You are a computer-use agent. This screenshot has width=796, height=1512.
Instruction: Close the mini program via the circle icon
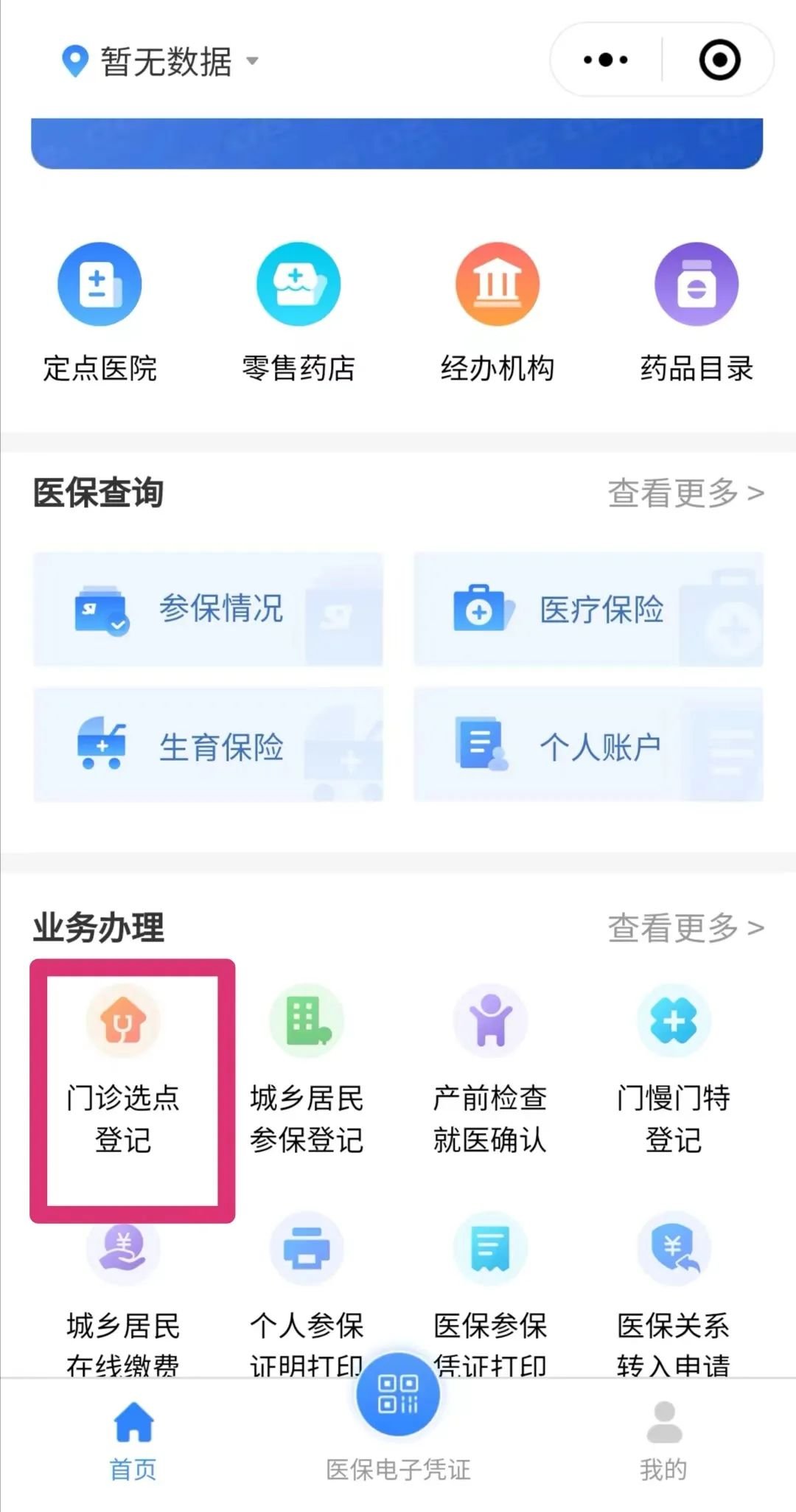[719, 60]
